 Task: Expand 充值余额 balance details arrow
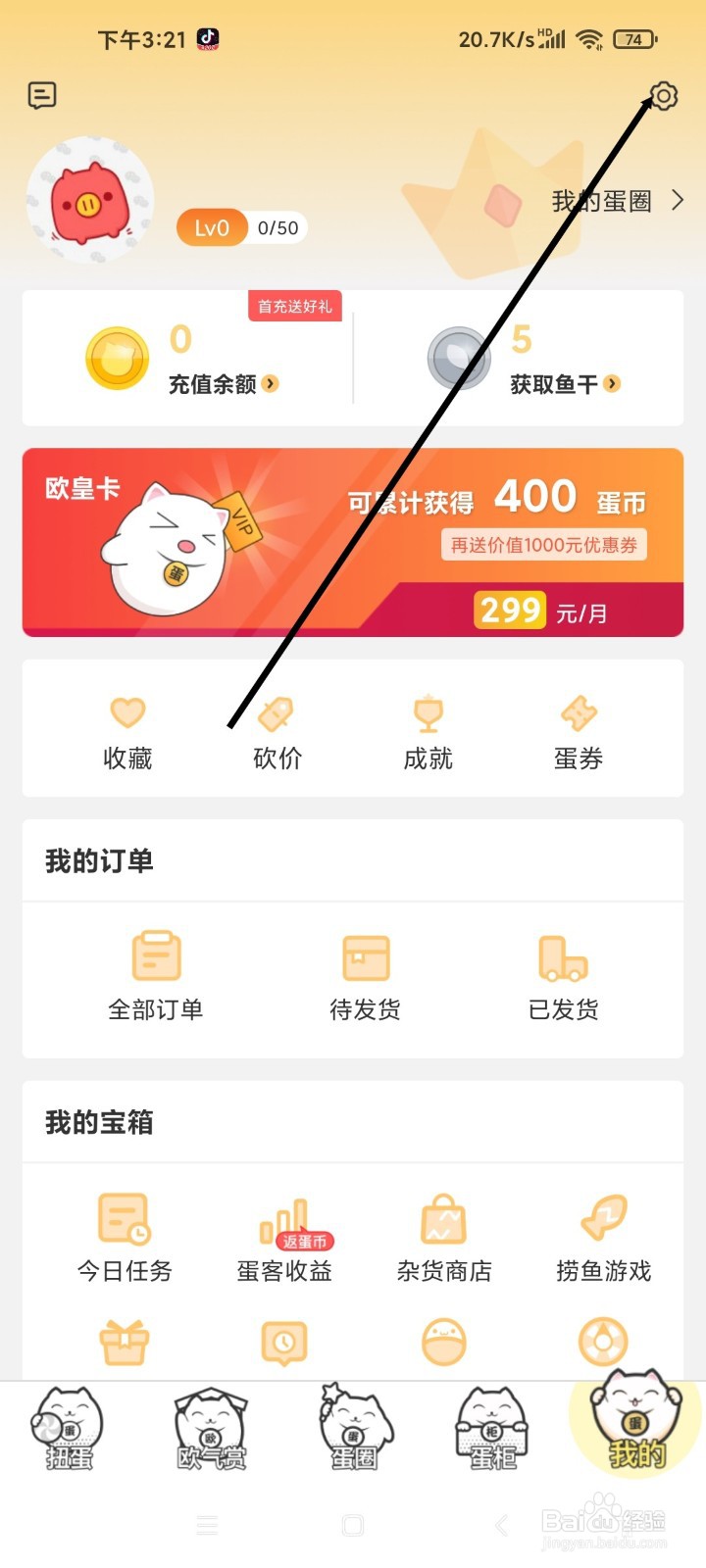point(272,385)
